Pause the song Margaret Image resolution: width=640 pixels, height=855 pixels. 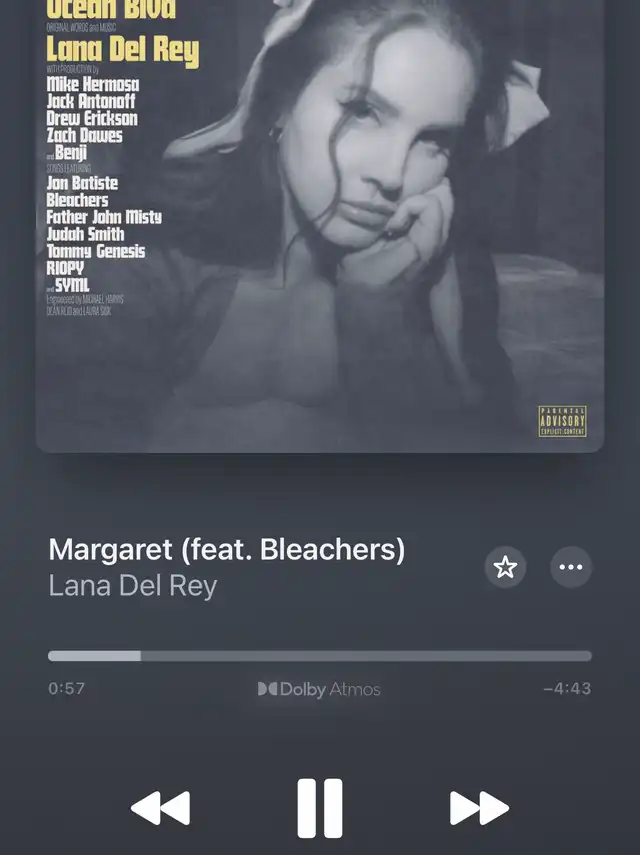tap(320, 807)
